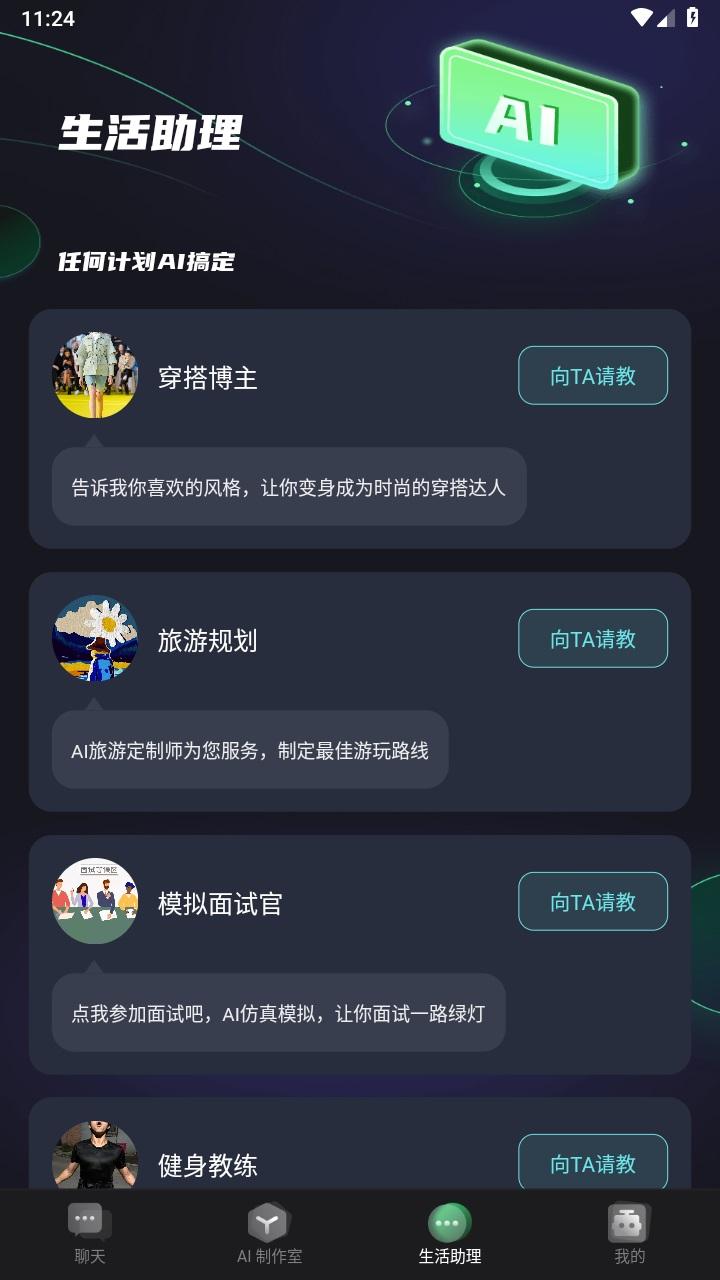Open the 聊天 chat tab icon
The image size is (720, 1280).
tap(87, 1219)
